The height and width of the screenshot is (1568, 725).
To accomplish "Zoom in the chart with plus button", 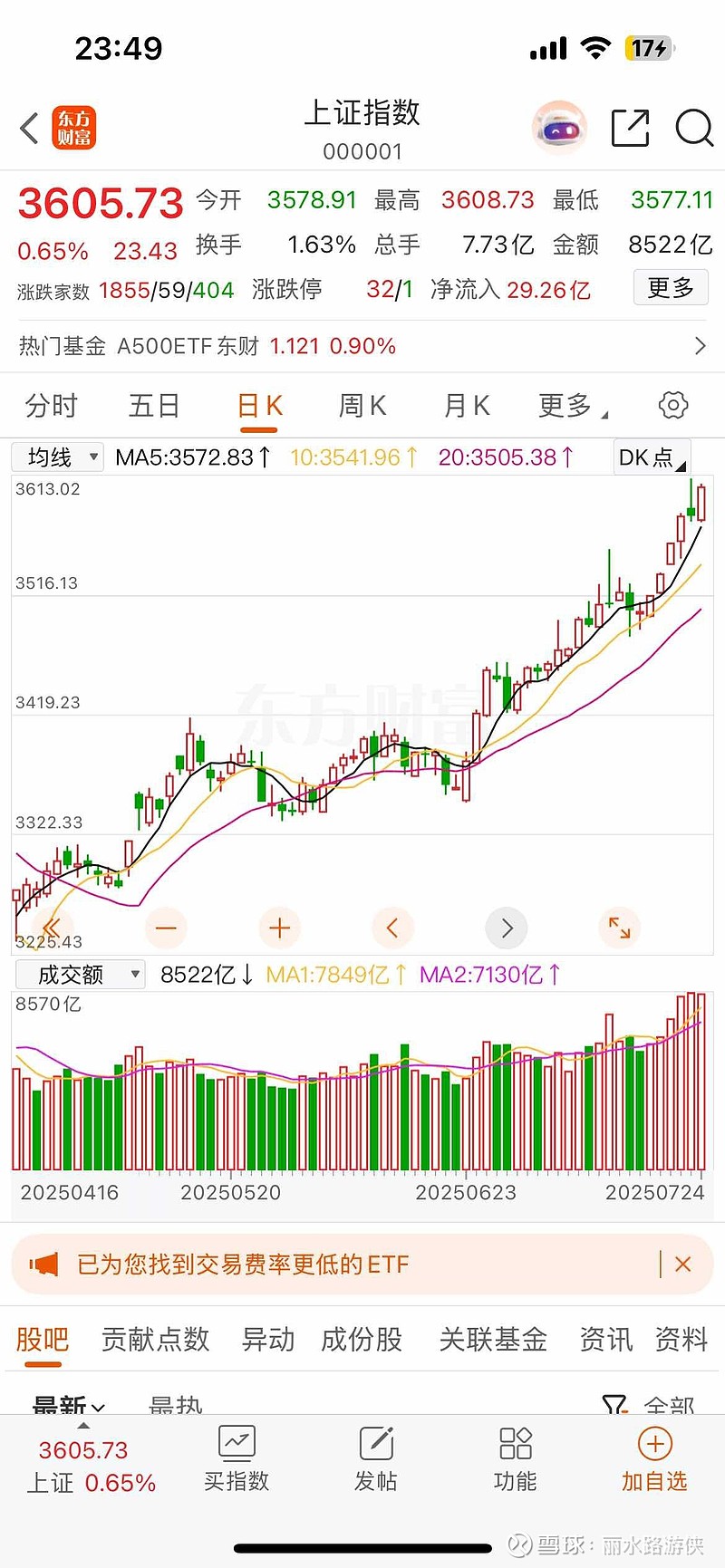I will (x=279, y=928).
